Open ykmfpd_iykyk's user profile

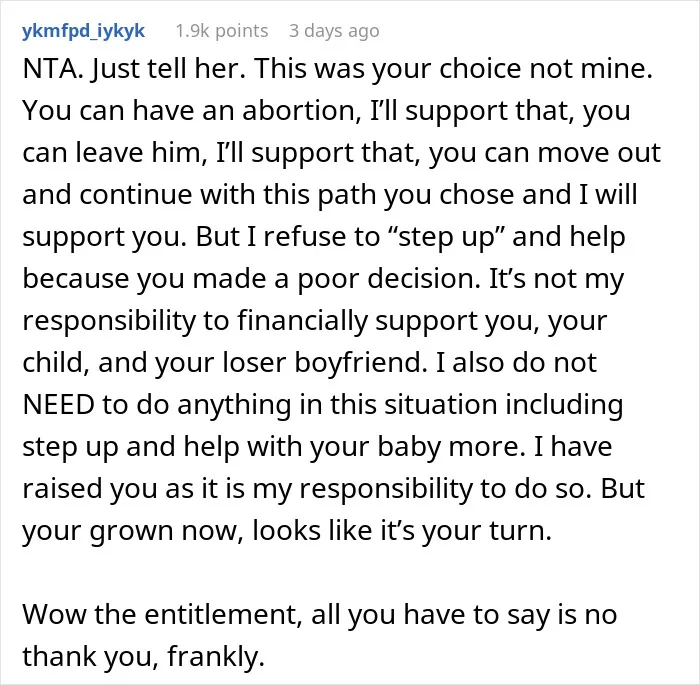point(83,31)
